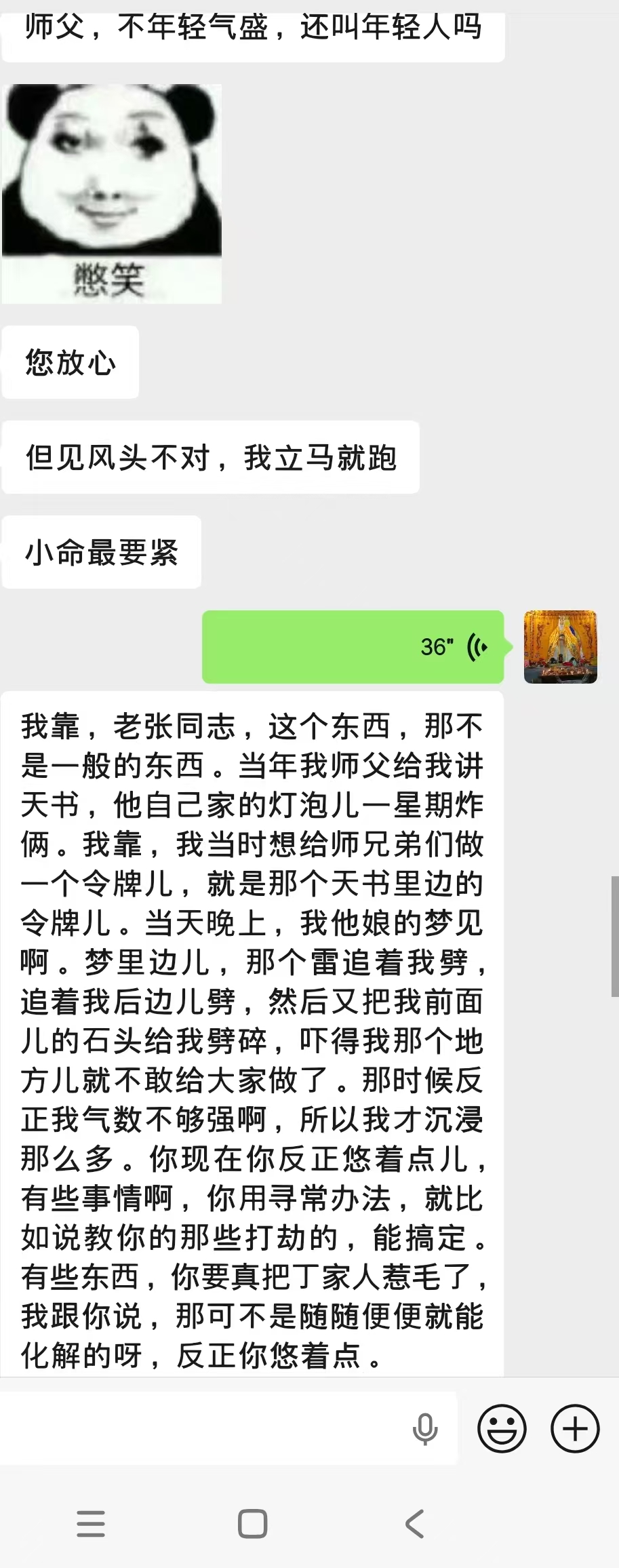619x1568 pixels.
Task: Open the plus attachment menu
Action: [575, 1428]
